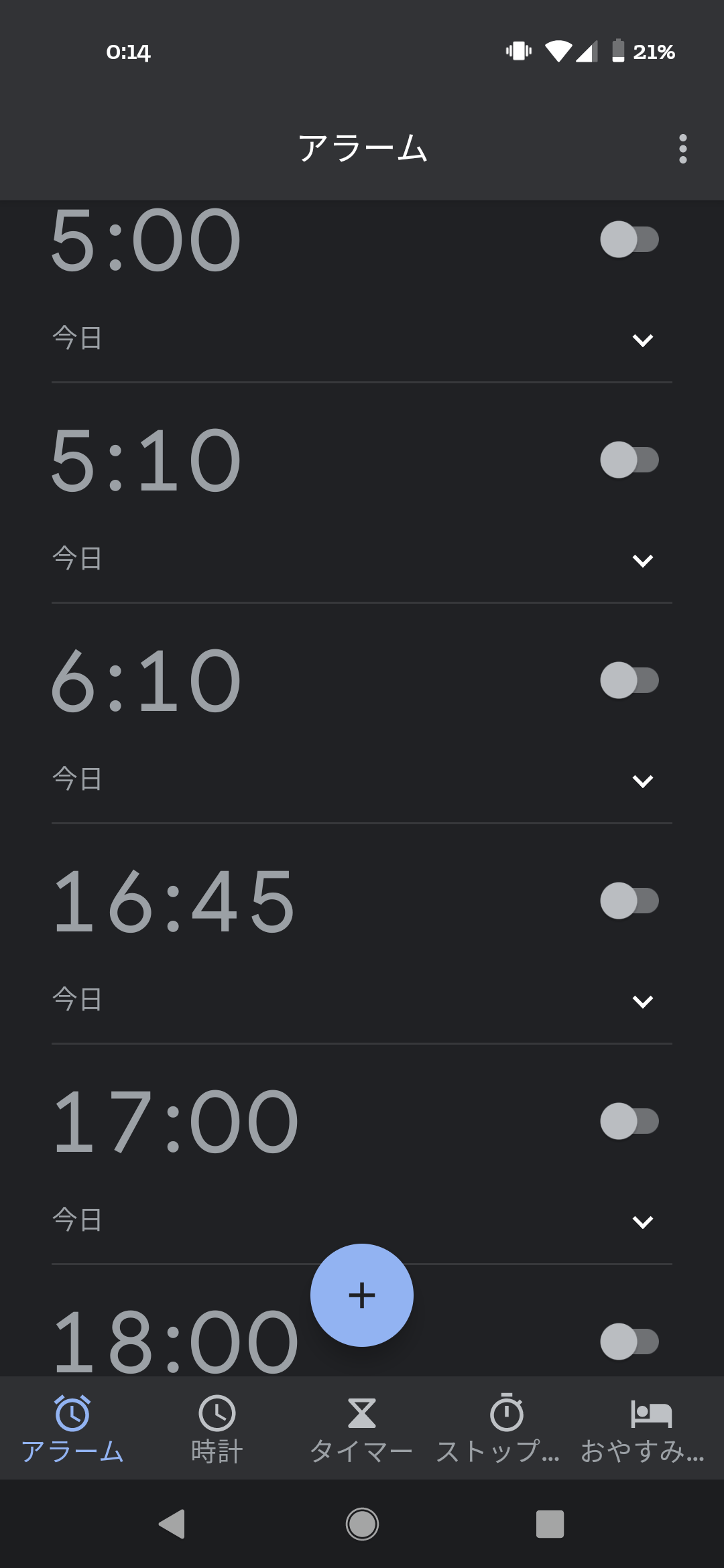The image size is (724, 1568).
Task: Expand the 17:00 alarm settings
Action: coord(643,1222)
